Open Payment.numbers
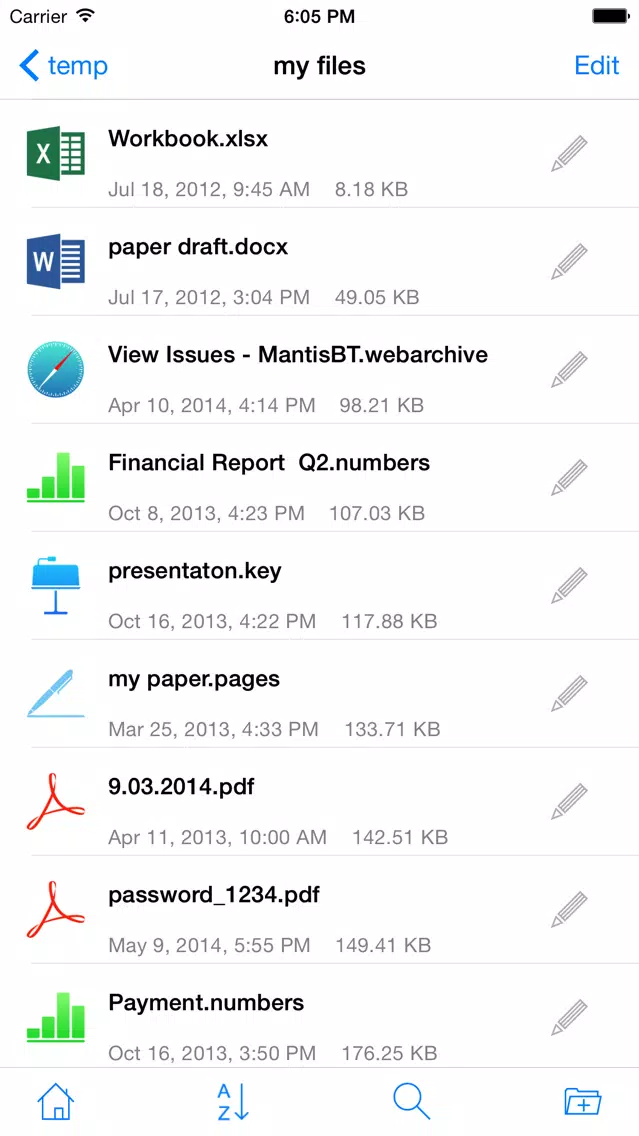639x1136 pixels. pos(320,1016)
